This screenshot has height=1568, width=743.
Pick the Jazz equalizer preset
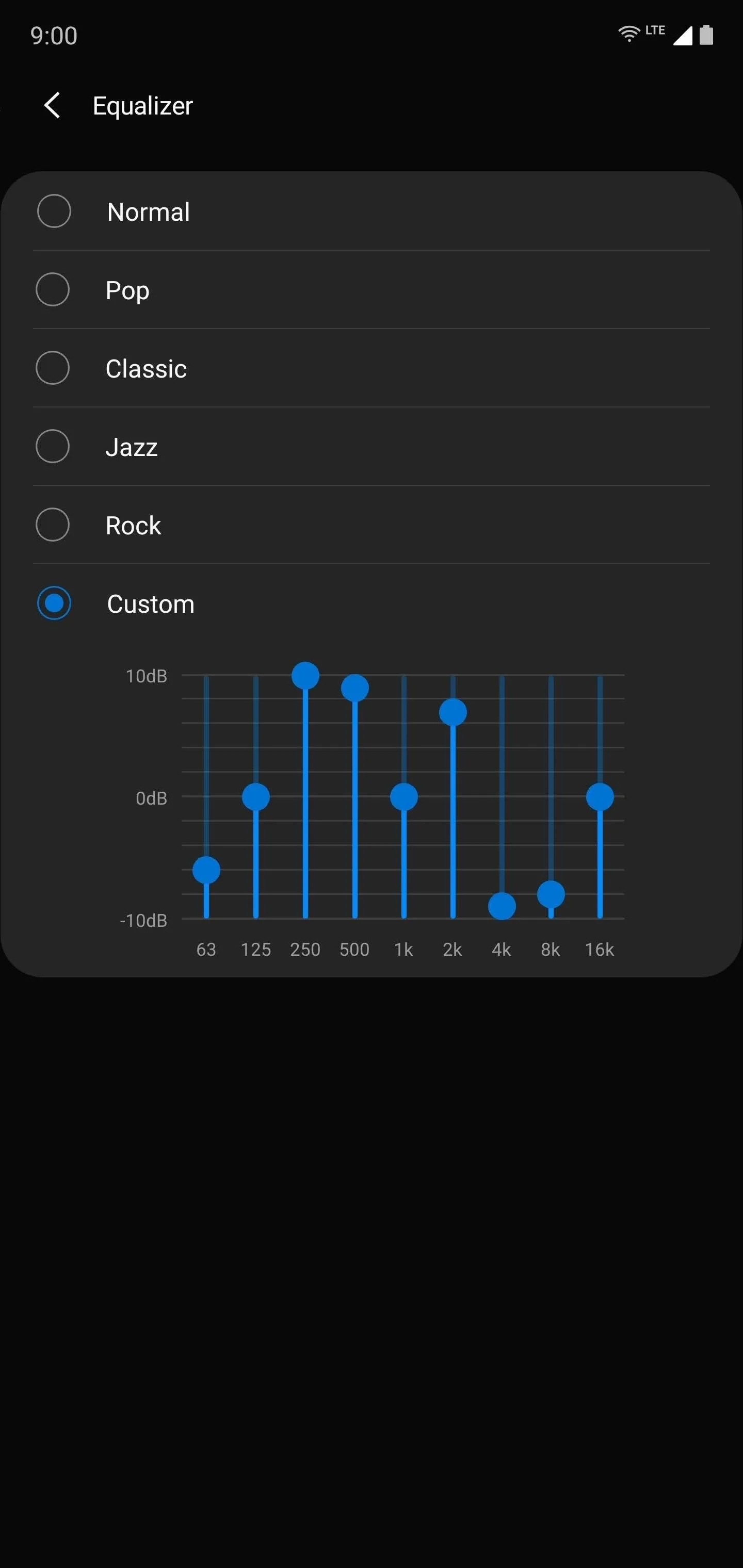53,446
